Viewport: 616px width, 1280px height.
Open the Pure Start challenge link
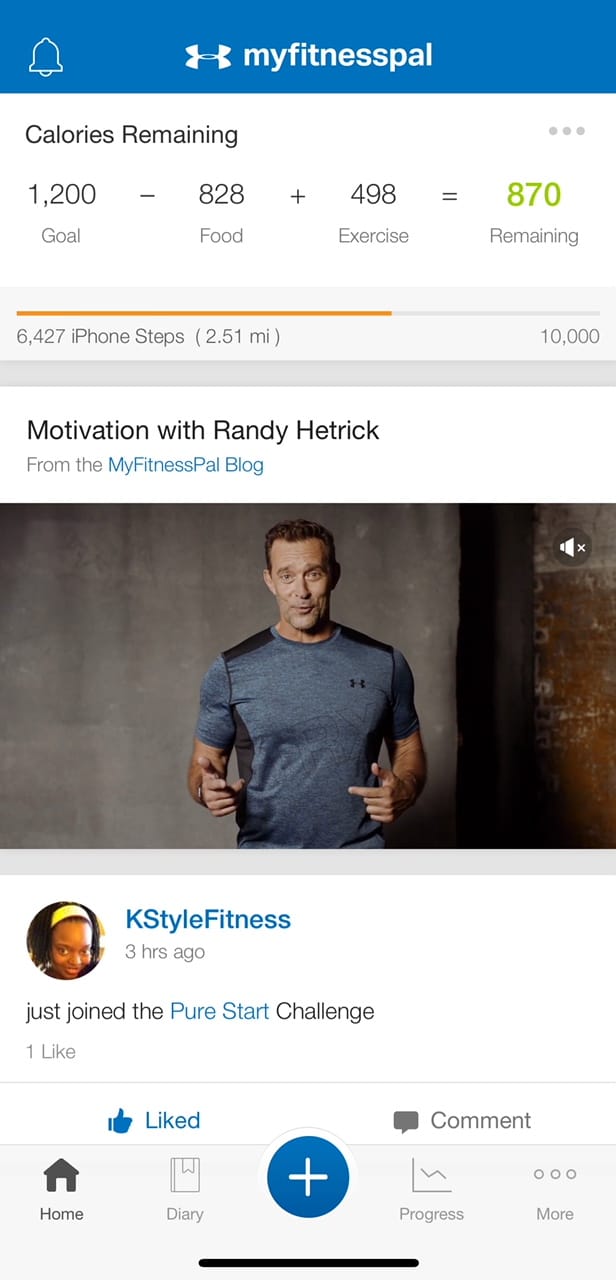219,1011
